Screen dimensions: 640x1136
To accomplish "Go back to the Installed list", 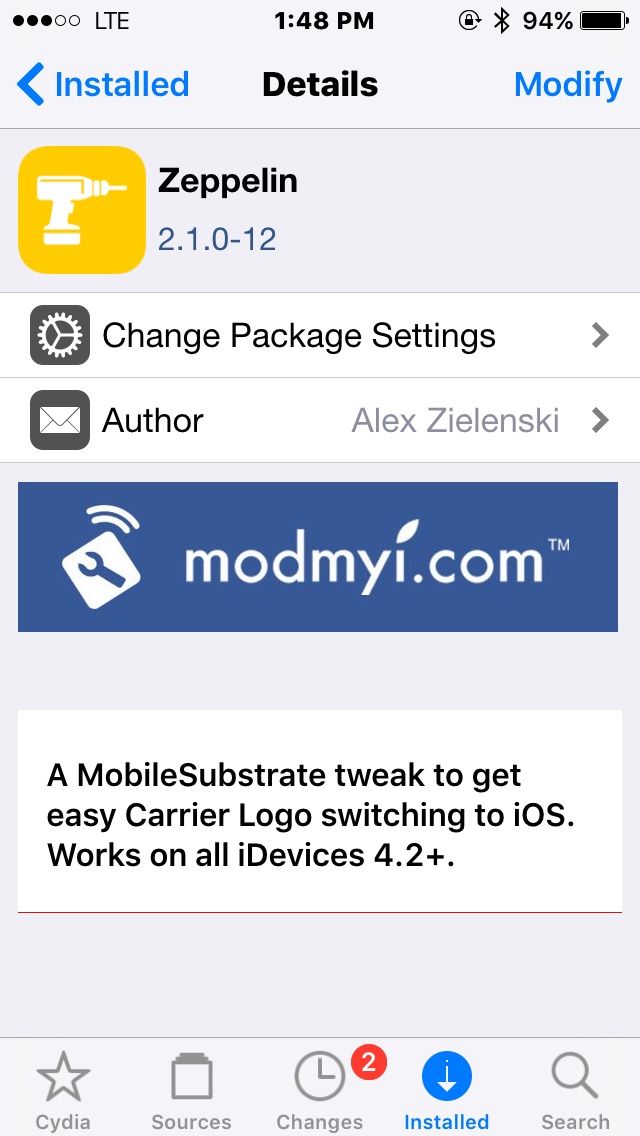I will click(x=104, y=85).
